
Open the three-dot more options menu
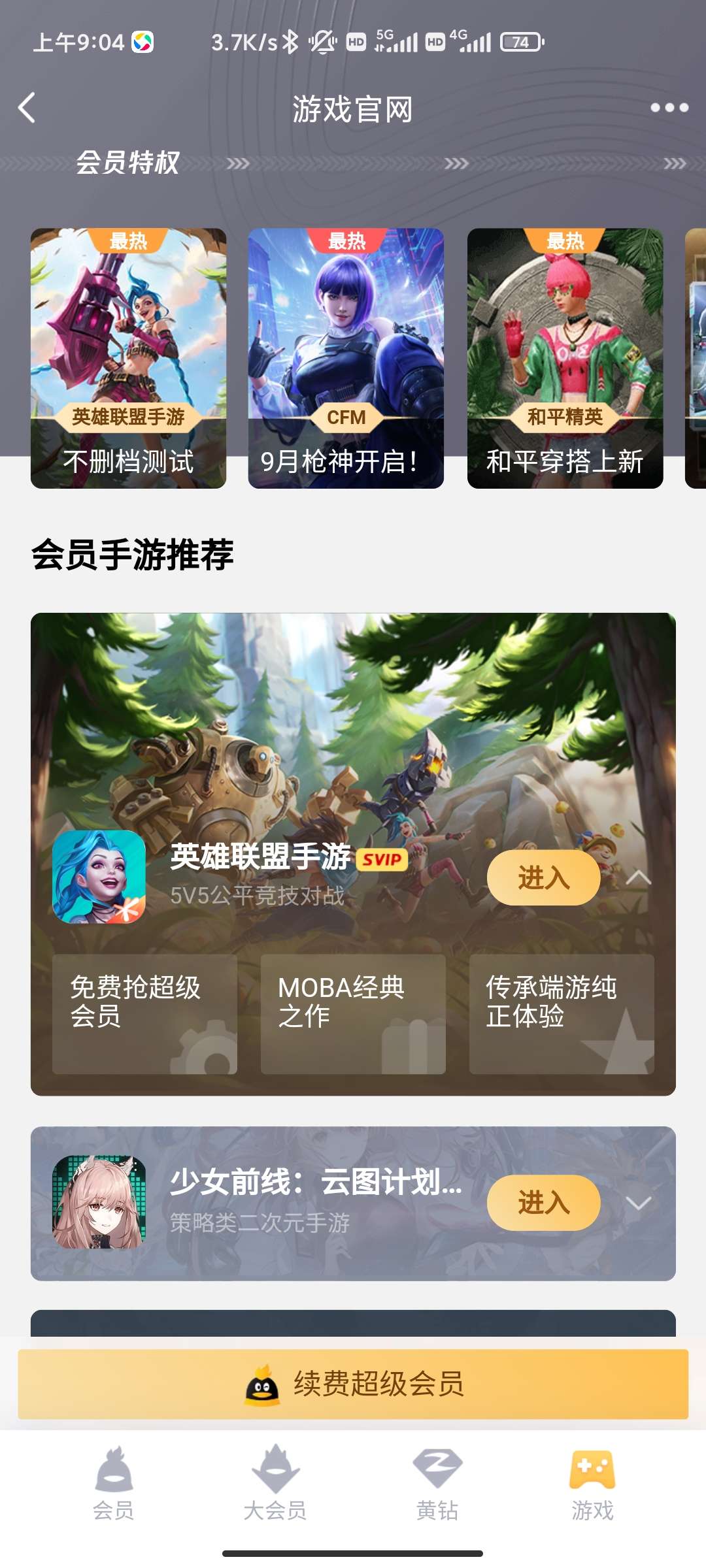pos(669,108)
